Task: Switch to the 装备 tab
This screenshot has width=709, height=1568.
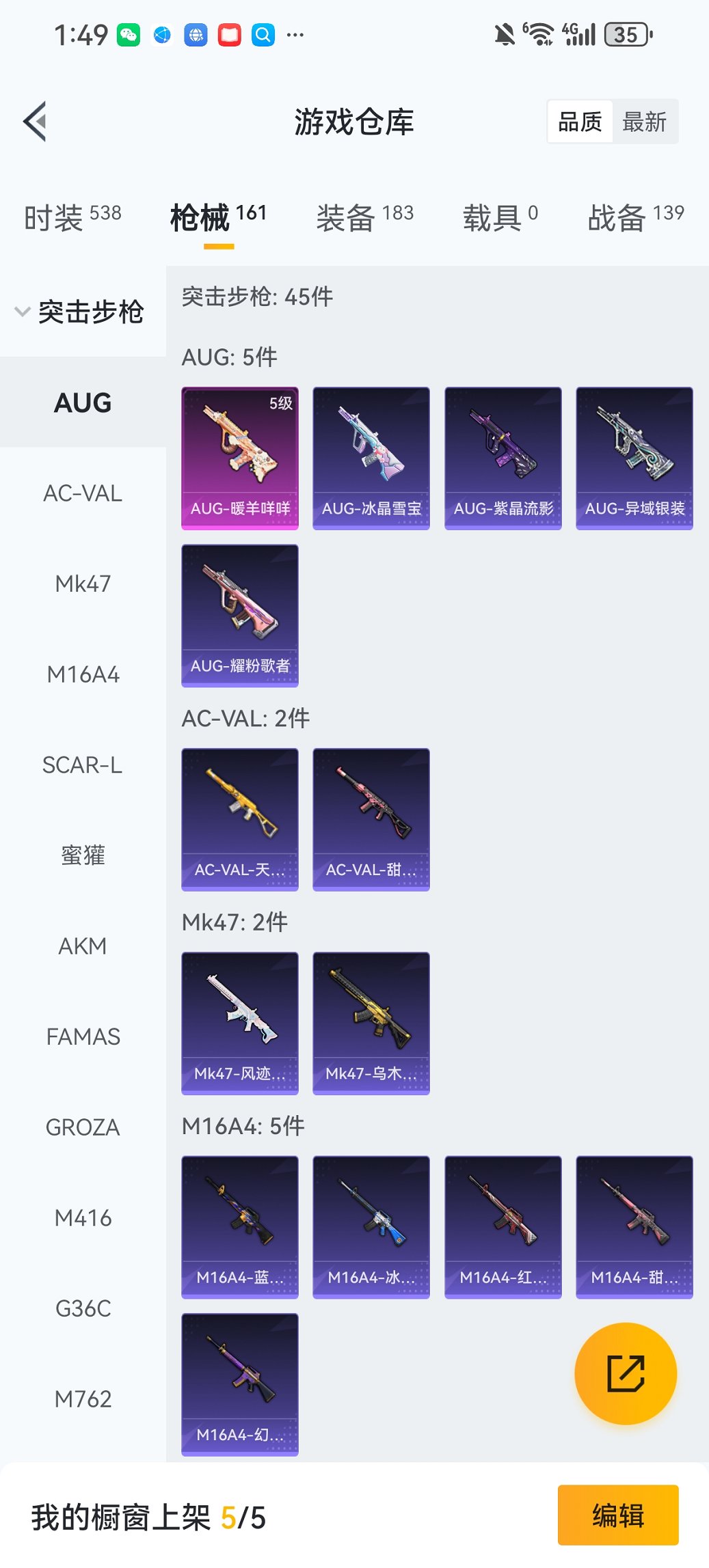Action: [x=364, y=217]
